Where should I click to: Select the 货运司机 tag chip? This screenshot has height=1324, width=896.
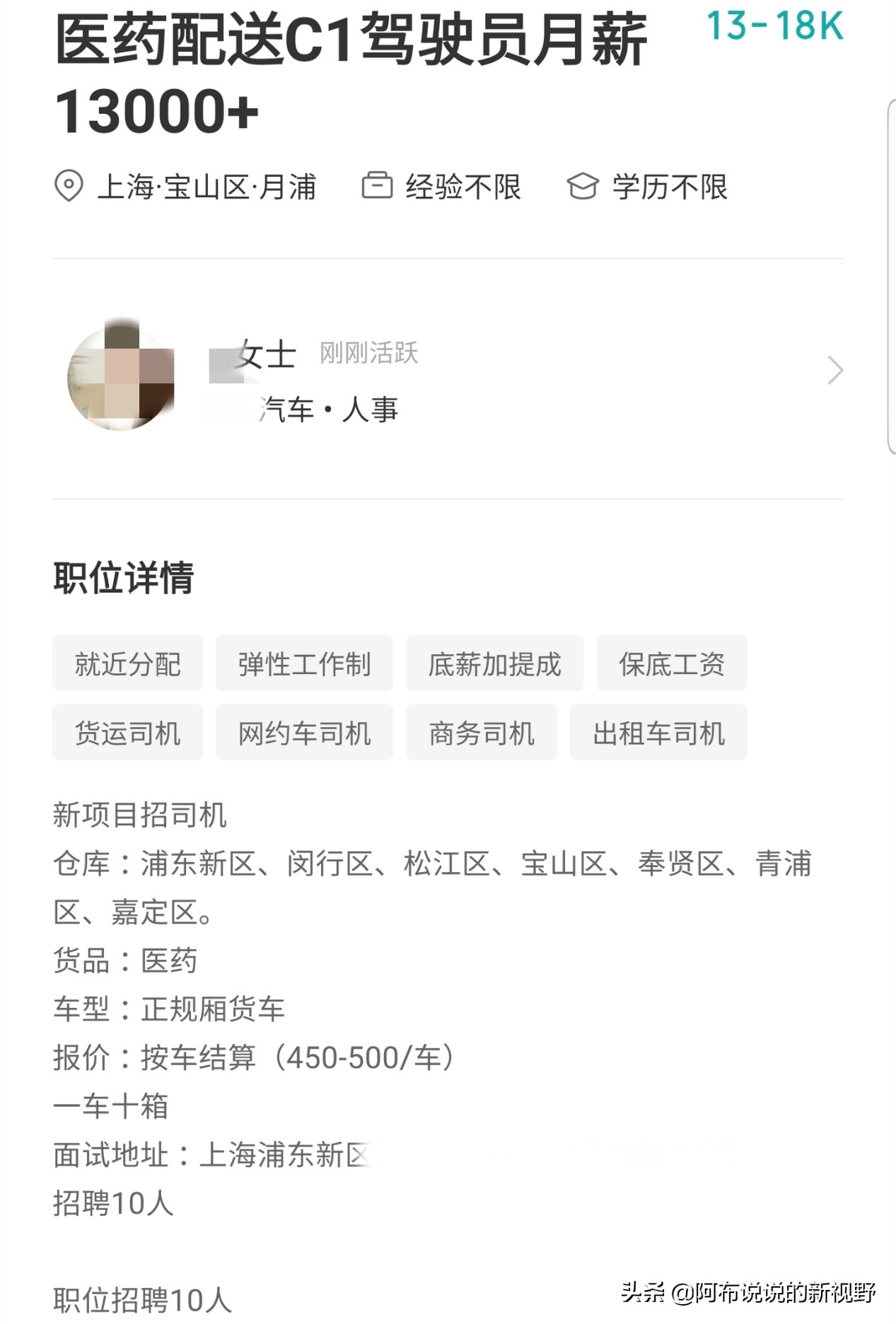127,733
